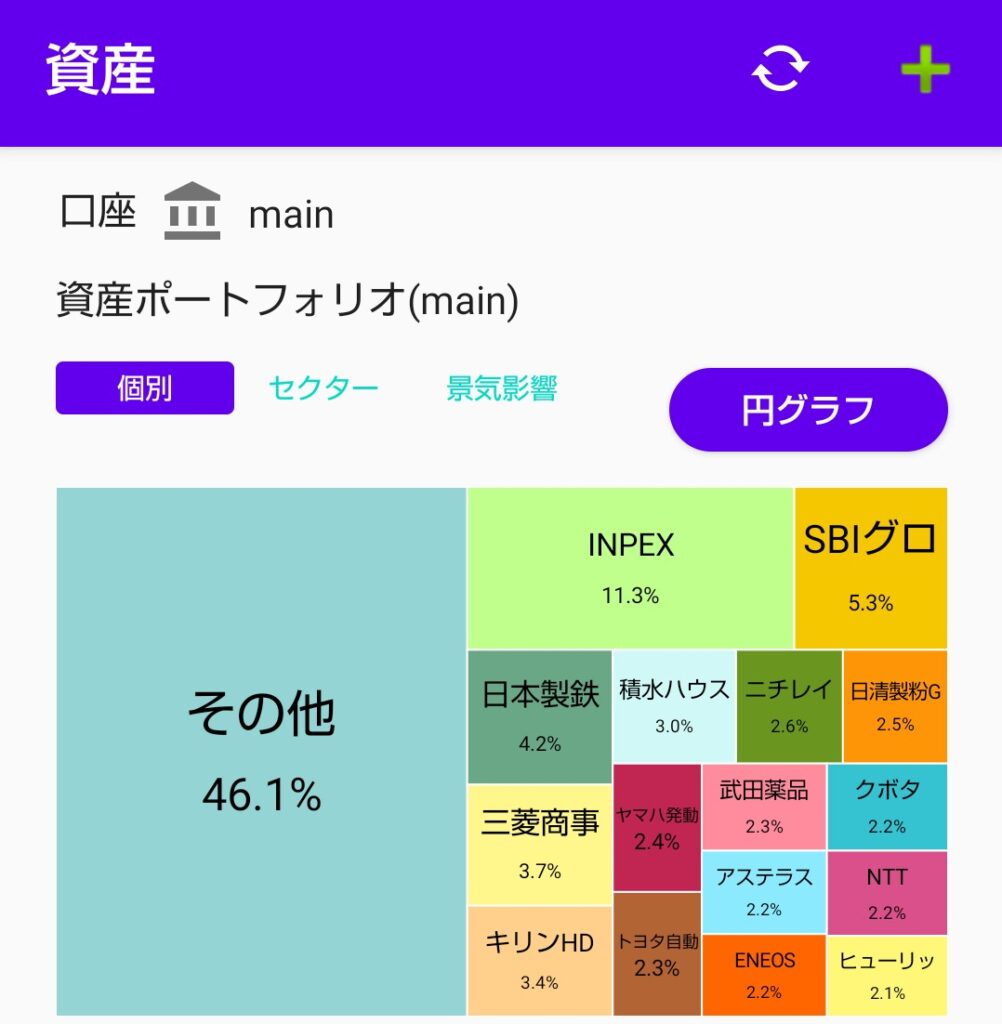1002x1024 pixels.
Task: Tap the 日清製粉G tile
Action: 895,706
